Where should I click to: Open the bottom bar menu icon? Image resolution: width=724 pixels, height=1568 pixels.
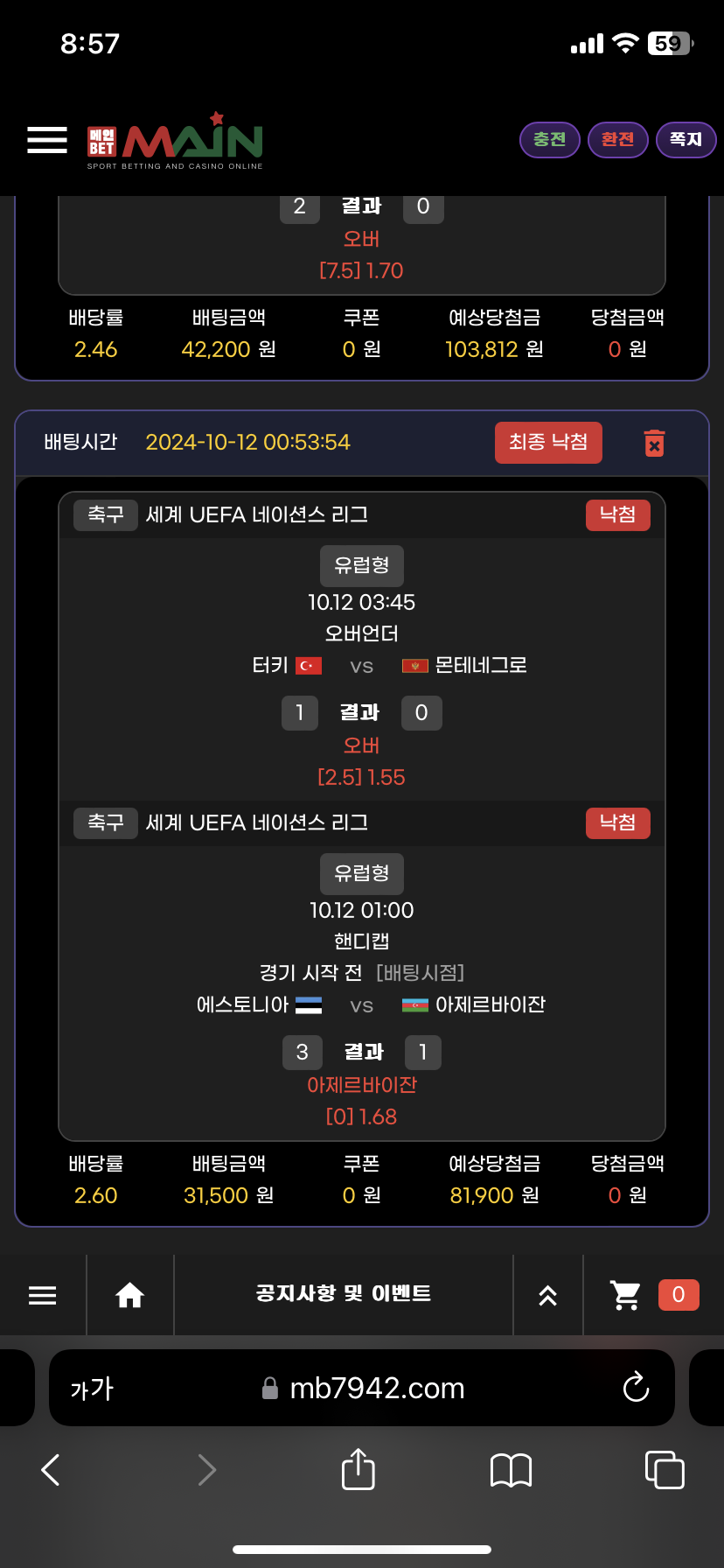(x=42, y=1295)
